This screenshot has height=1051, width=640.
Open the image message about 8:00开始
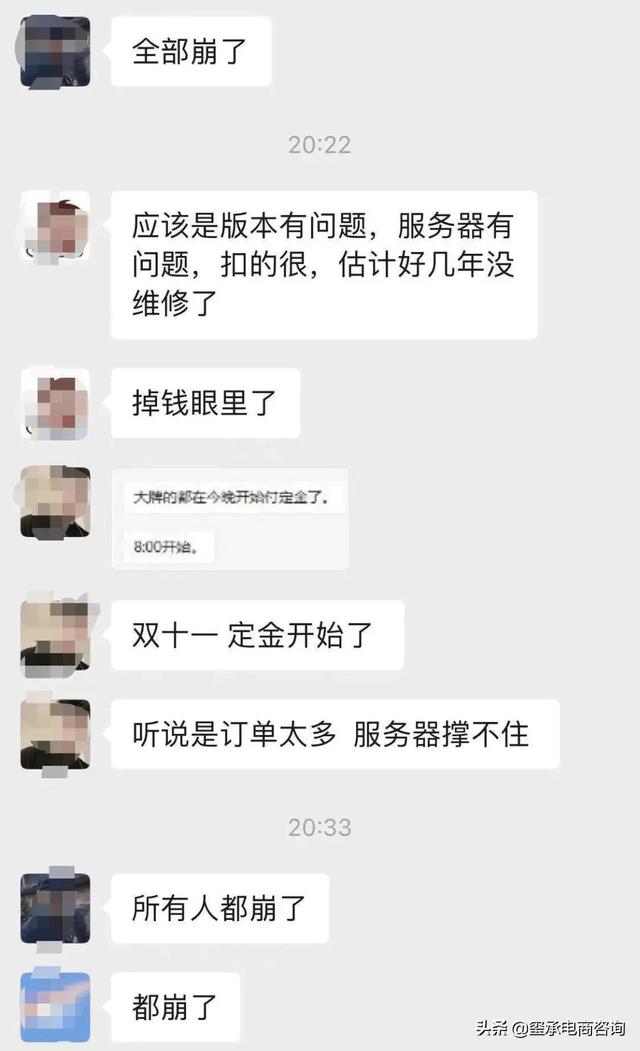point(230,519)
